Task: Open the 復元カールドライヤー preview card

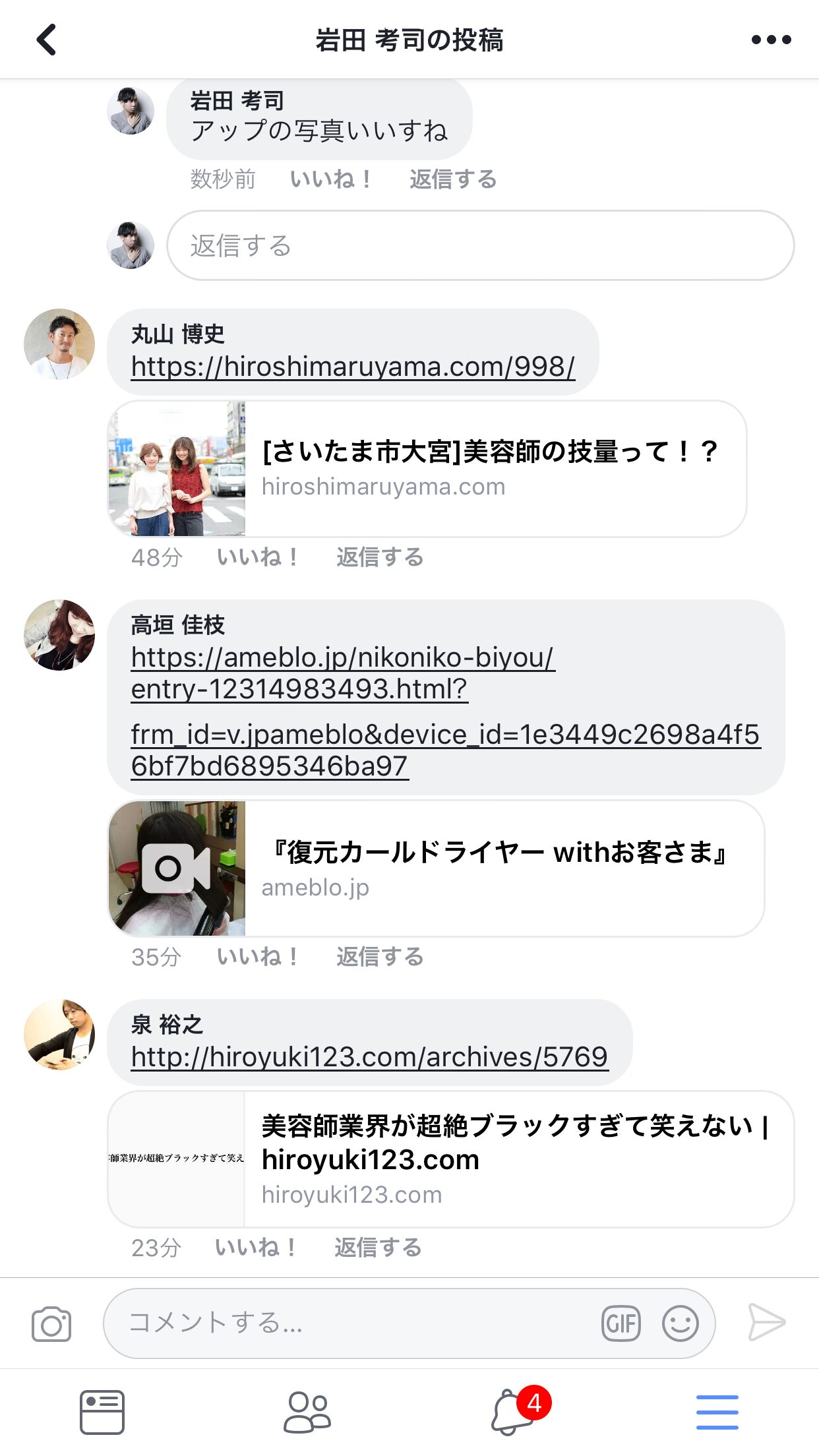Action: 436,868
